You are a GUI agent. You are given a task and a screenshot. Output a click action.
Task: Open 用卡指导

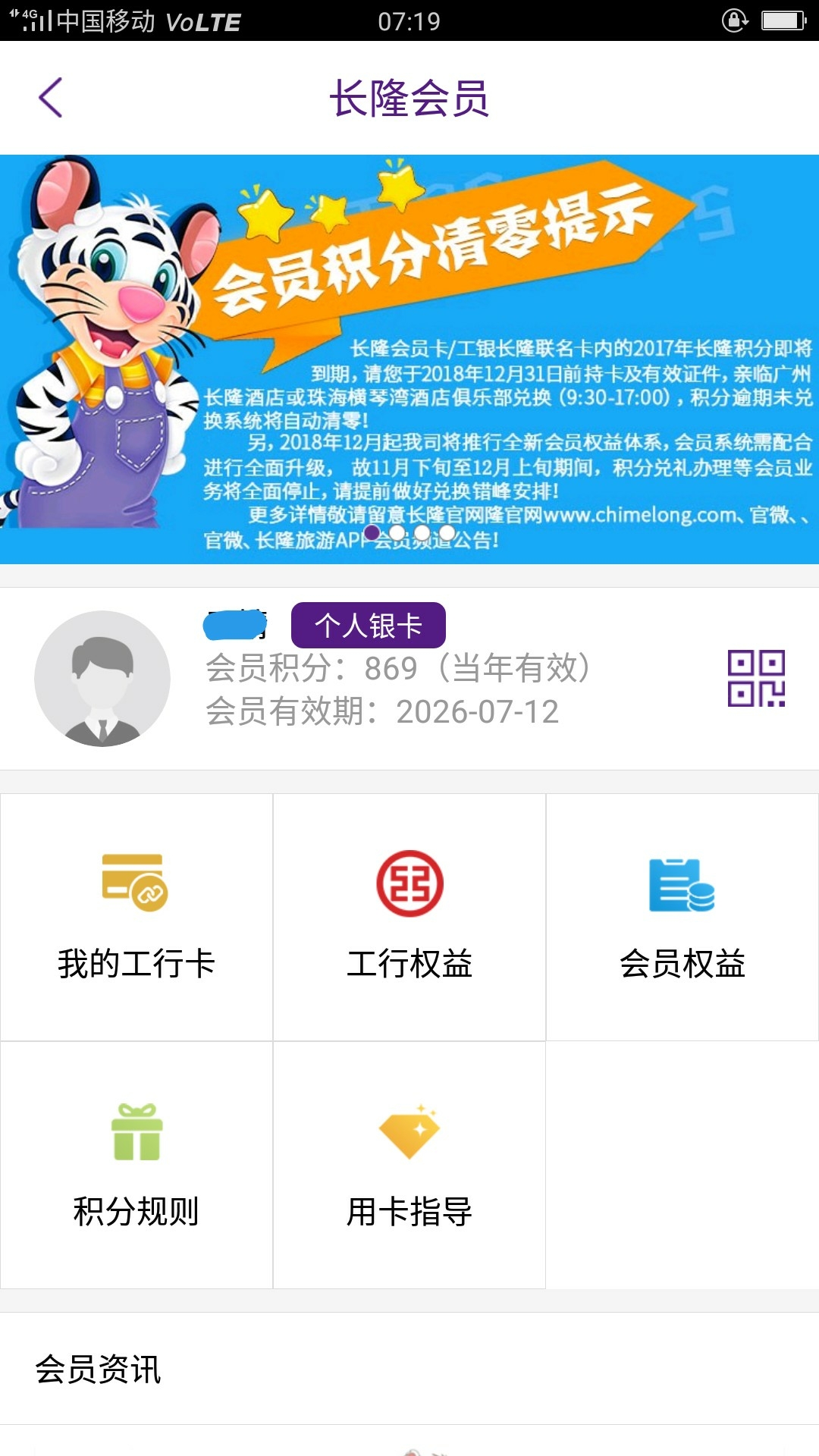[x=409, y=1165]
